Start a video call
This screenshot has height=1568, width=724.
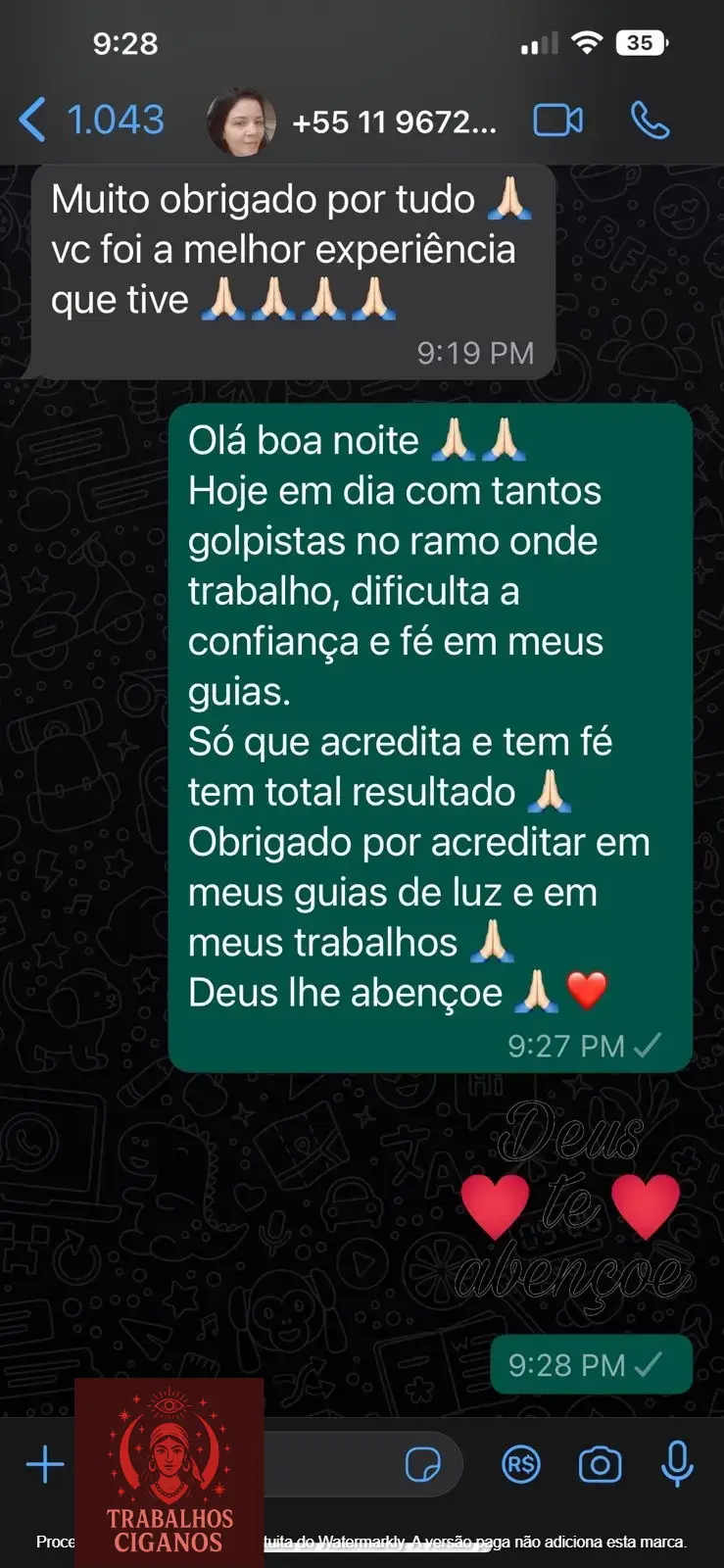(x=557, y=121)
